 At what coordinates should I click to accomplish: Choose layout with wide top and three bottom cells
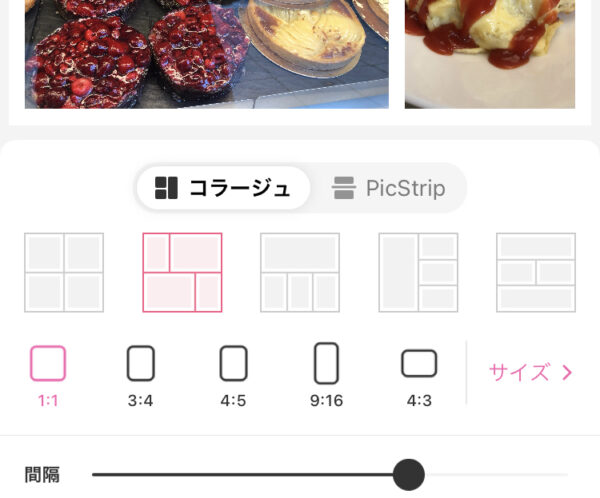(300, 272)
